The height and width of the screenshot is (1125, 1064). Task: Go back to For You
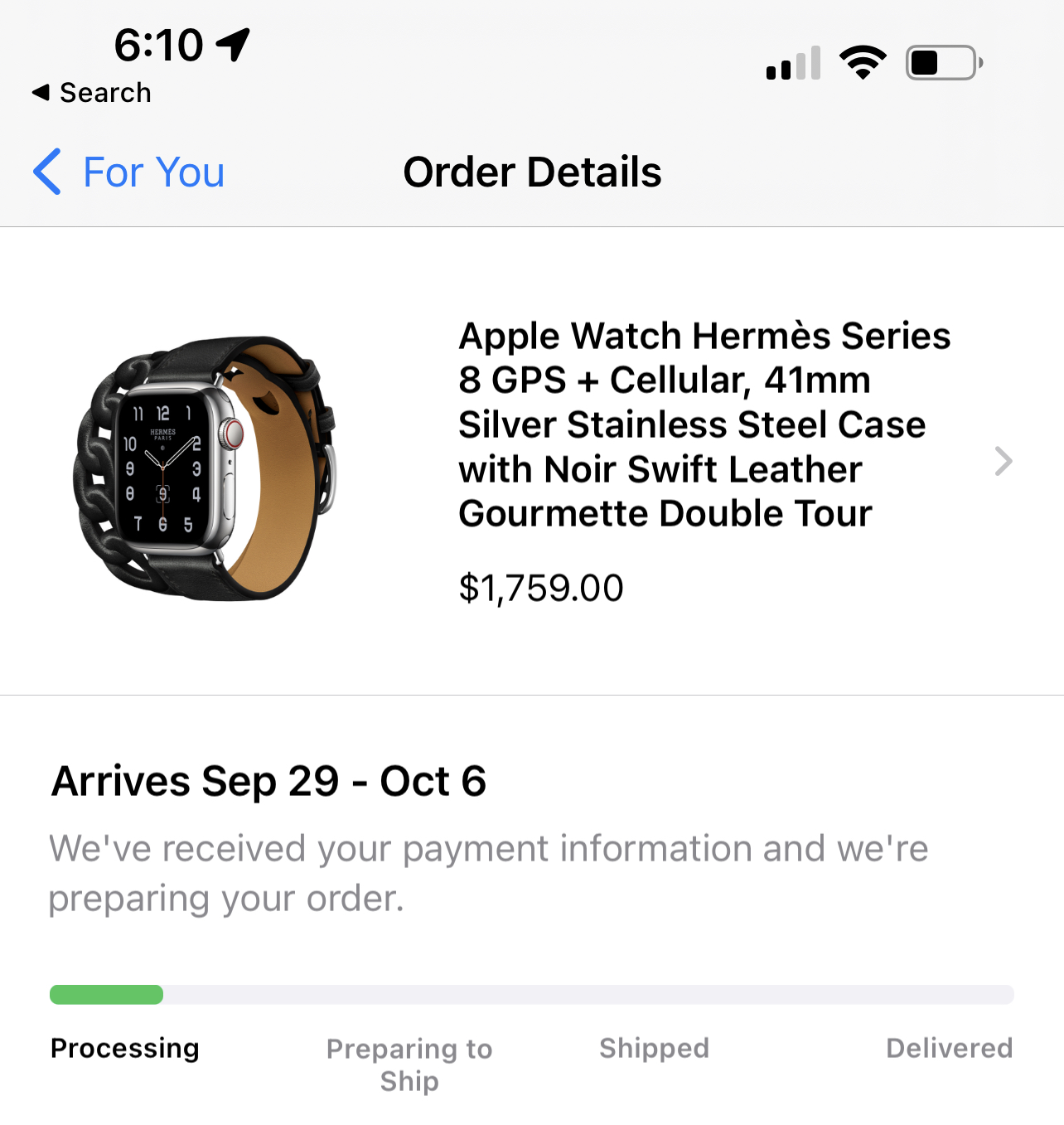130,172
